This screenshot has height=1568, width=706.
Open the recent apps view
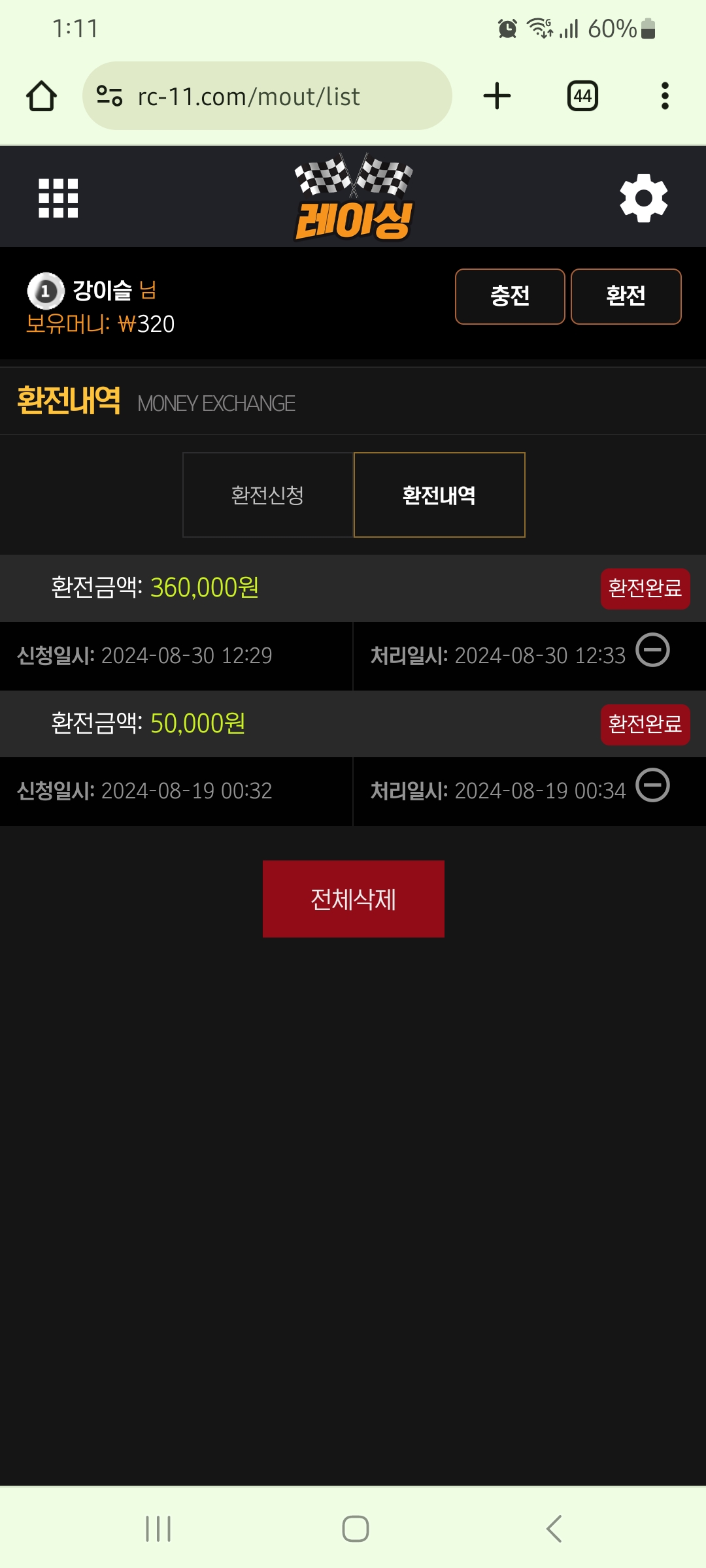pyautogui.click(x=158, y=1529)
